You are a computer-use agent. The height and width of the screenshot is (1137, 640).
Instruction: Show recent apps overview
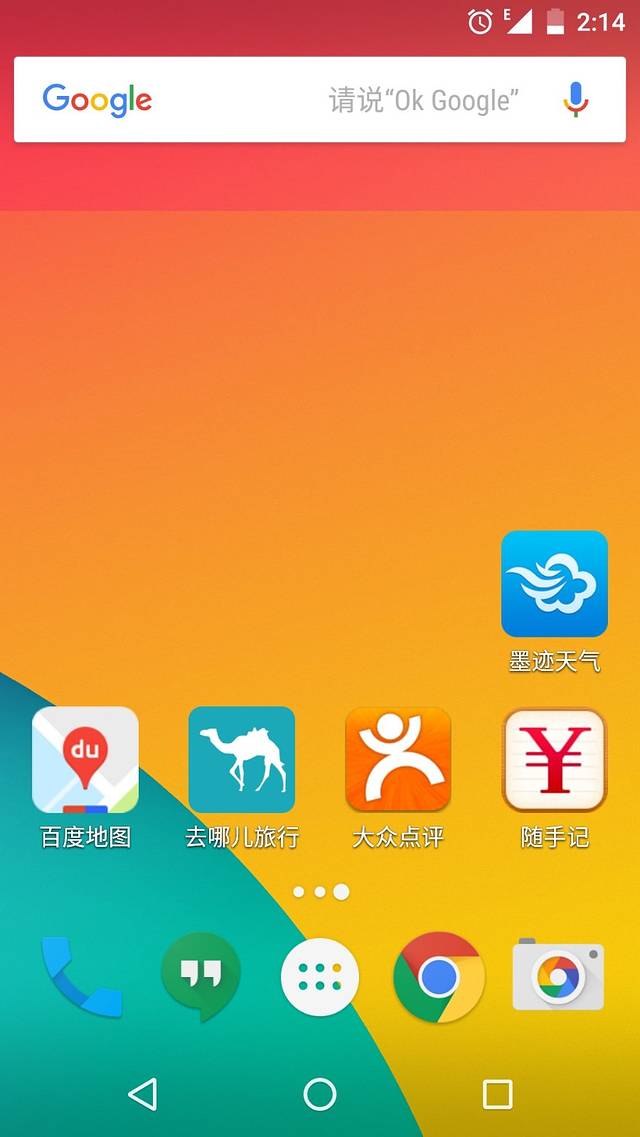coord(497,1094)
